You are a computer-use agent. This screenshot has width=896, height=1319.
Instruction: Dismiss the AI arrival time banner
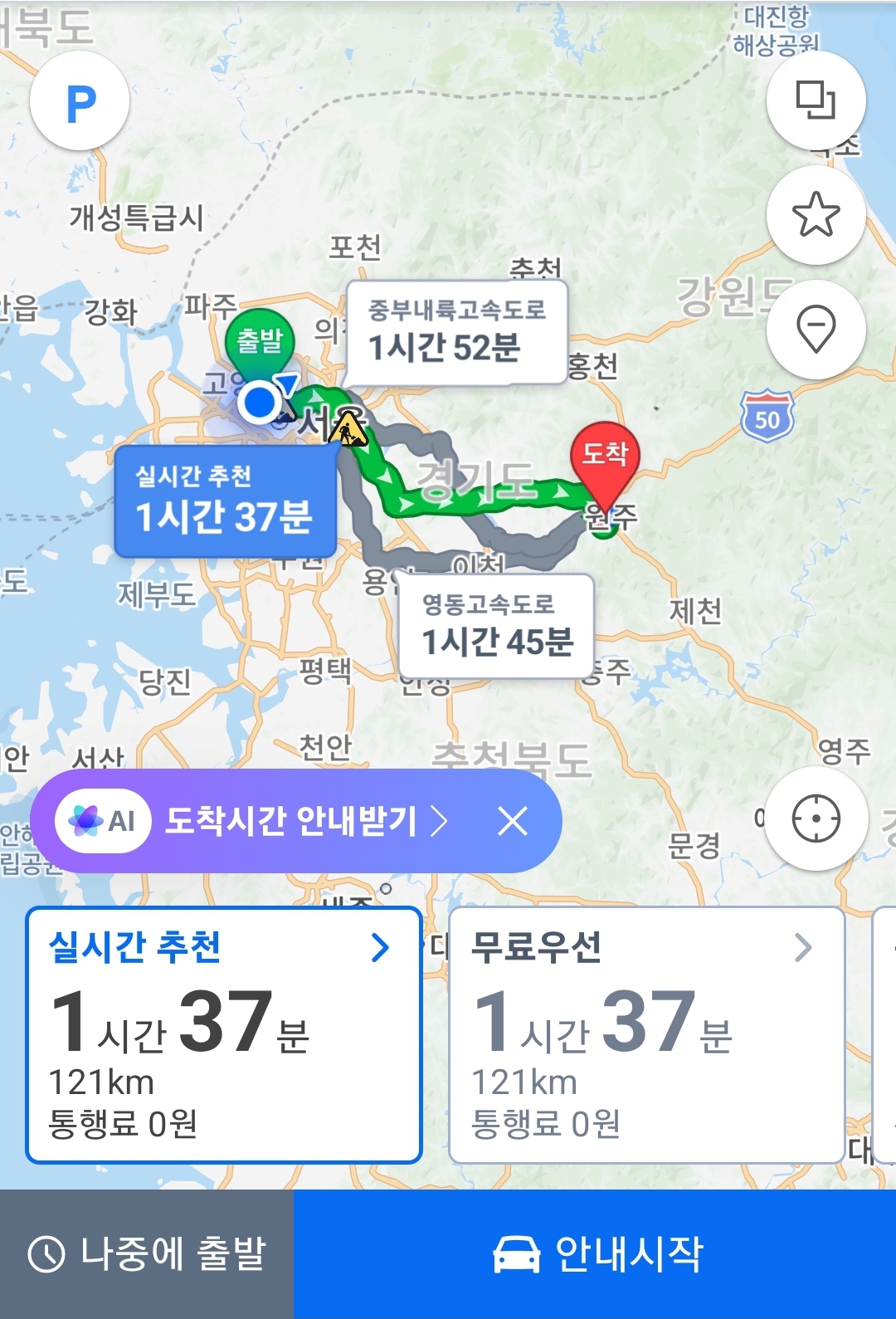coord(513,822)
